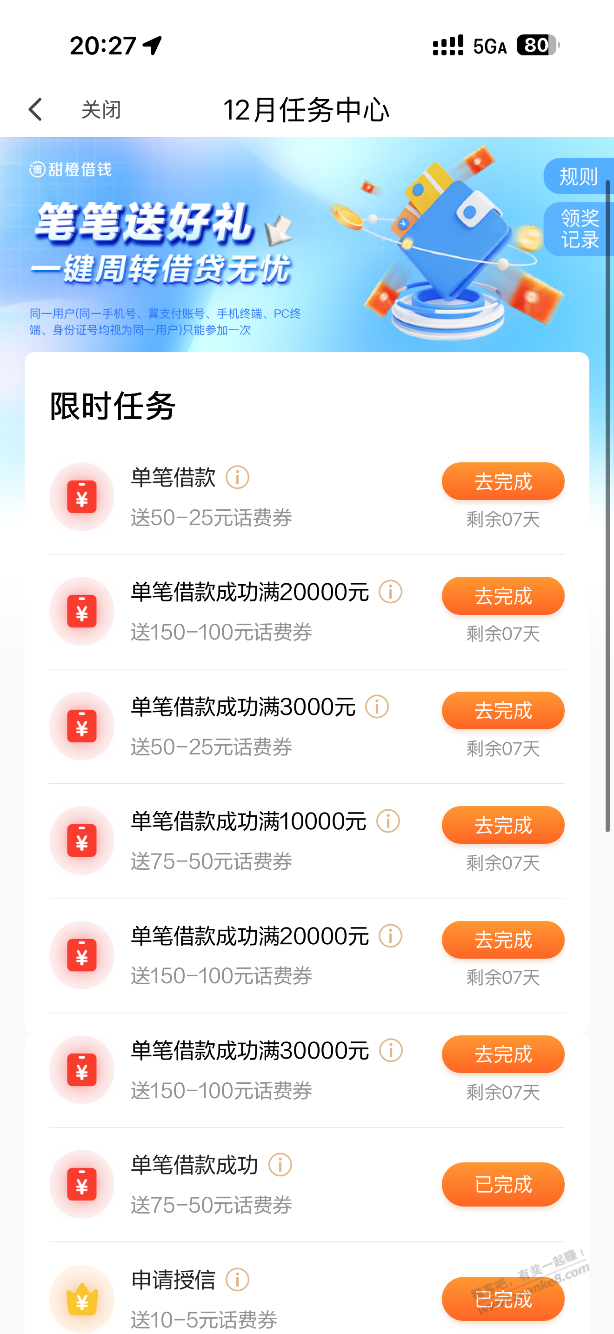Go back using the top-left arrow

point(36,110)
